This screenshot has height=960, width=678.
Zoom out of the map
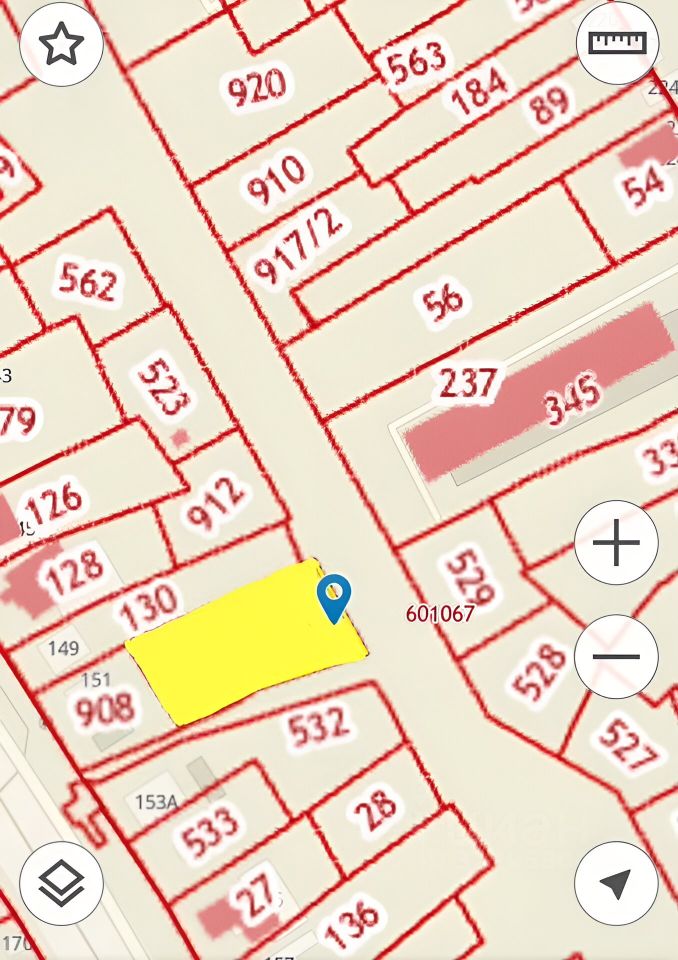tap(616, 657)
